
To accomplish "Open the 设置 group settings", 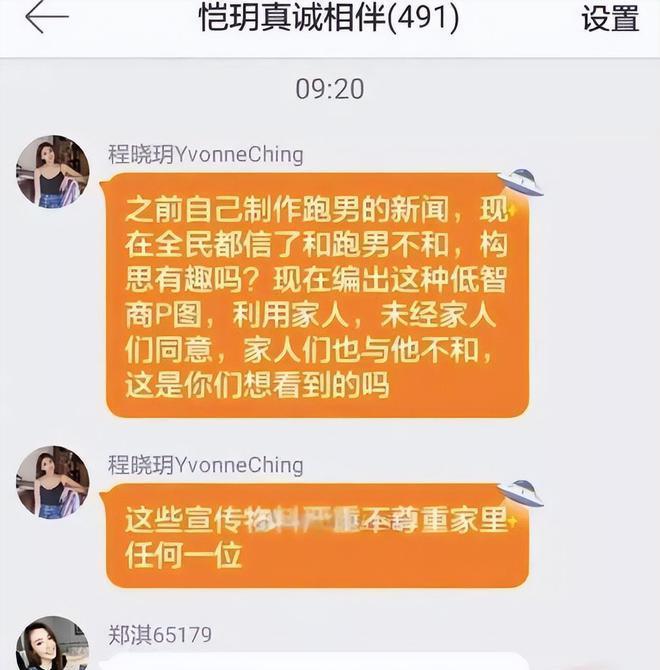I will [609, 18].
